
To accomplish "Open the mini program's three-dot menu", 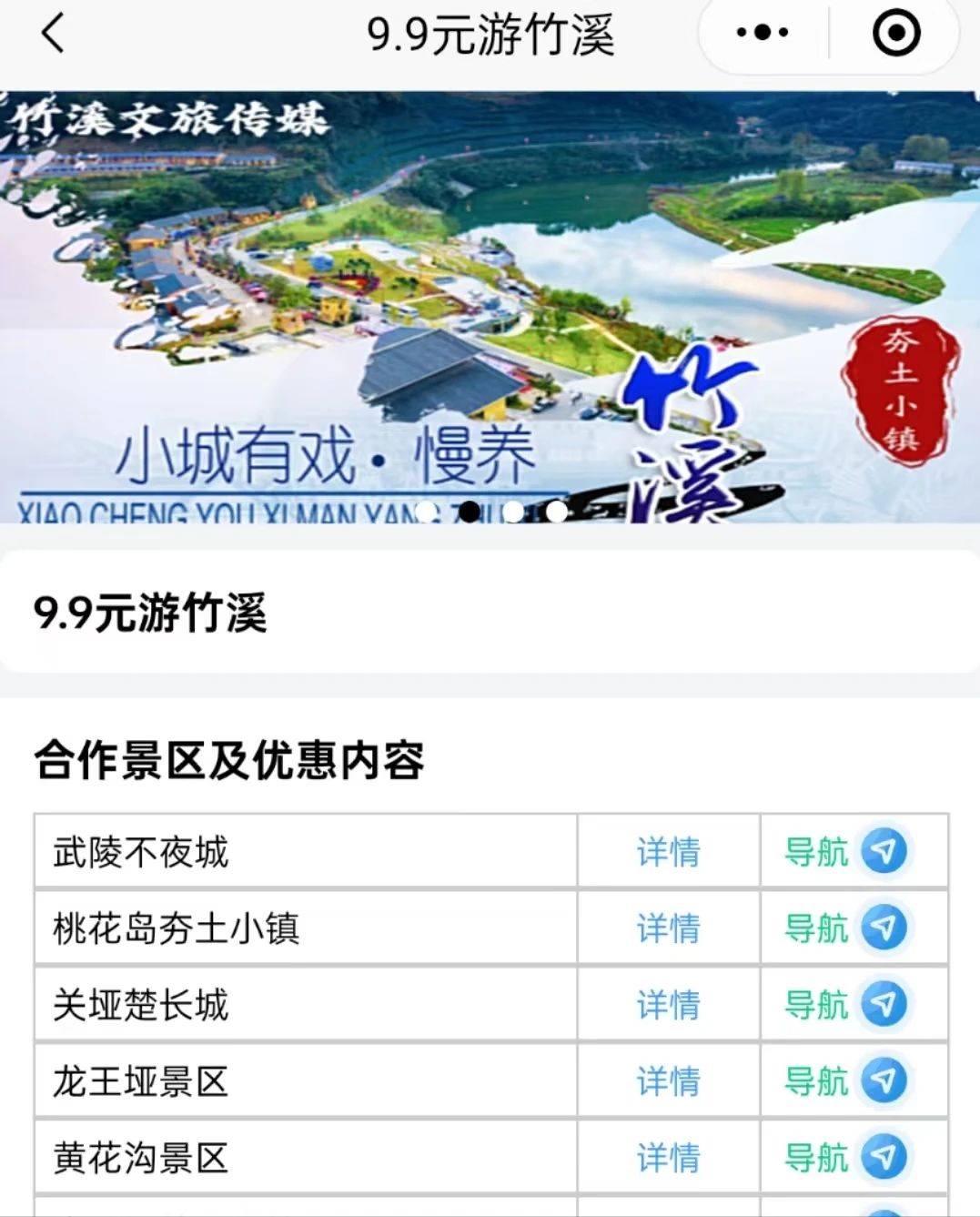I will pyautogui.click(x=763, y=34).
